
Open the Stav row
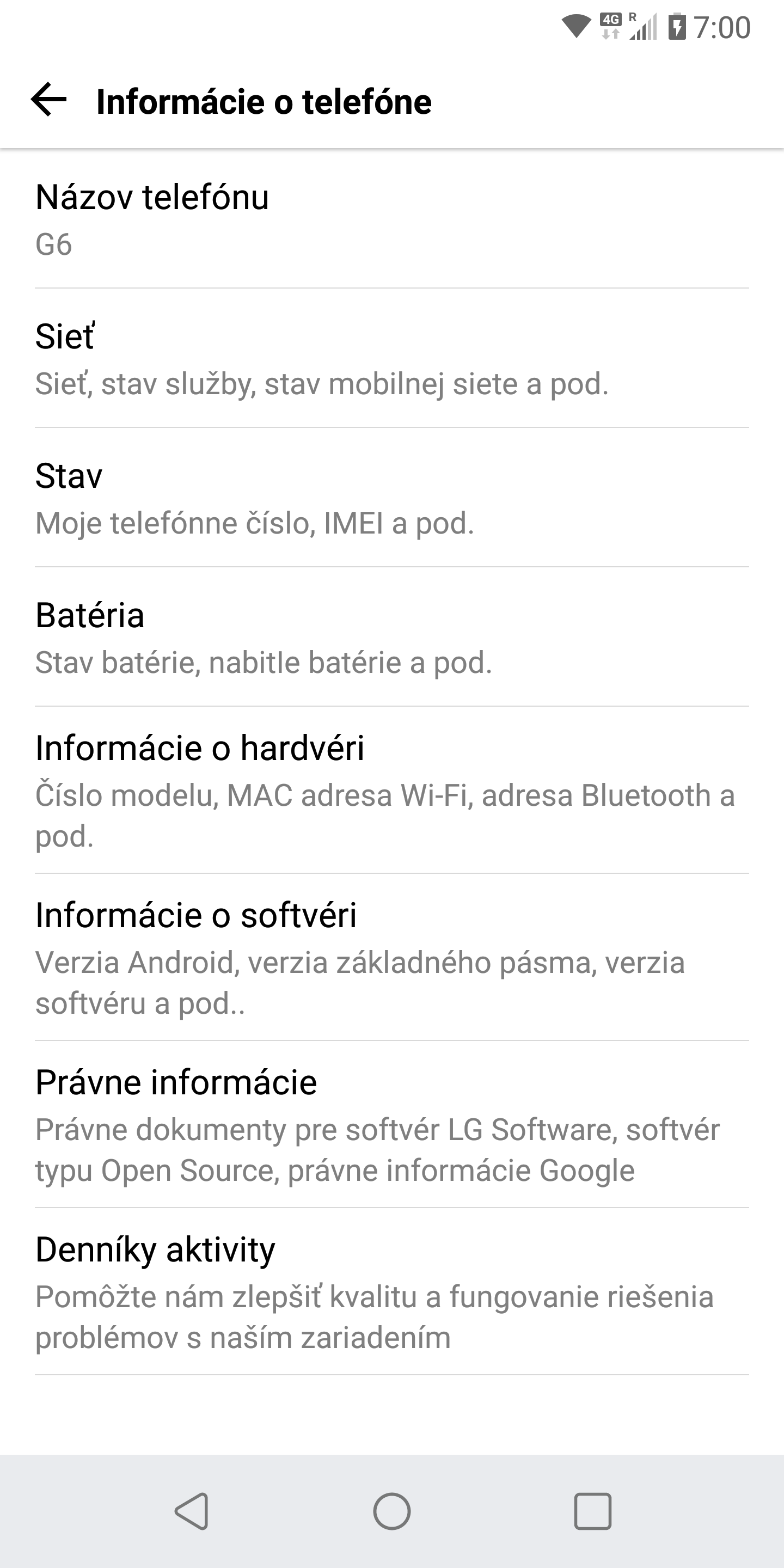[392, 497]
